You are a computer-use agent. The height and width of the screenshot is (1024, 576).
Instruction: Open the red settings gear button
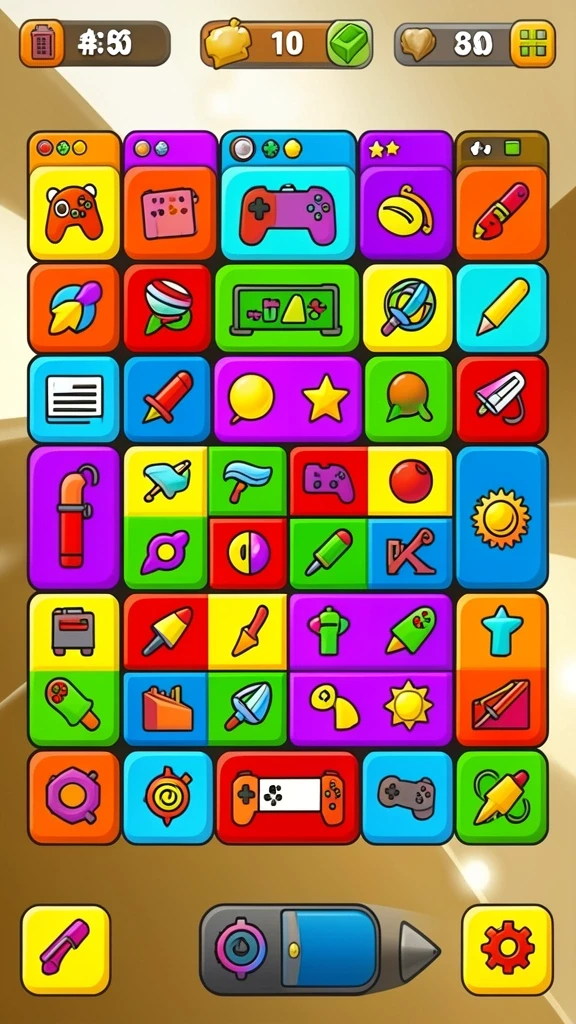point(507,950)
